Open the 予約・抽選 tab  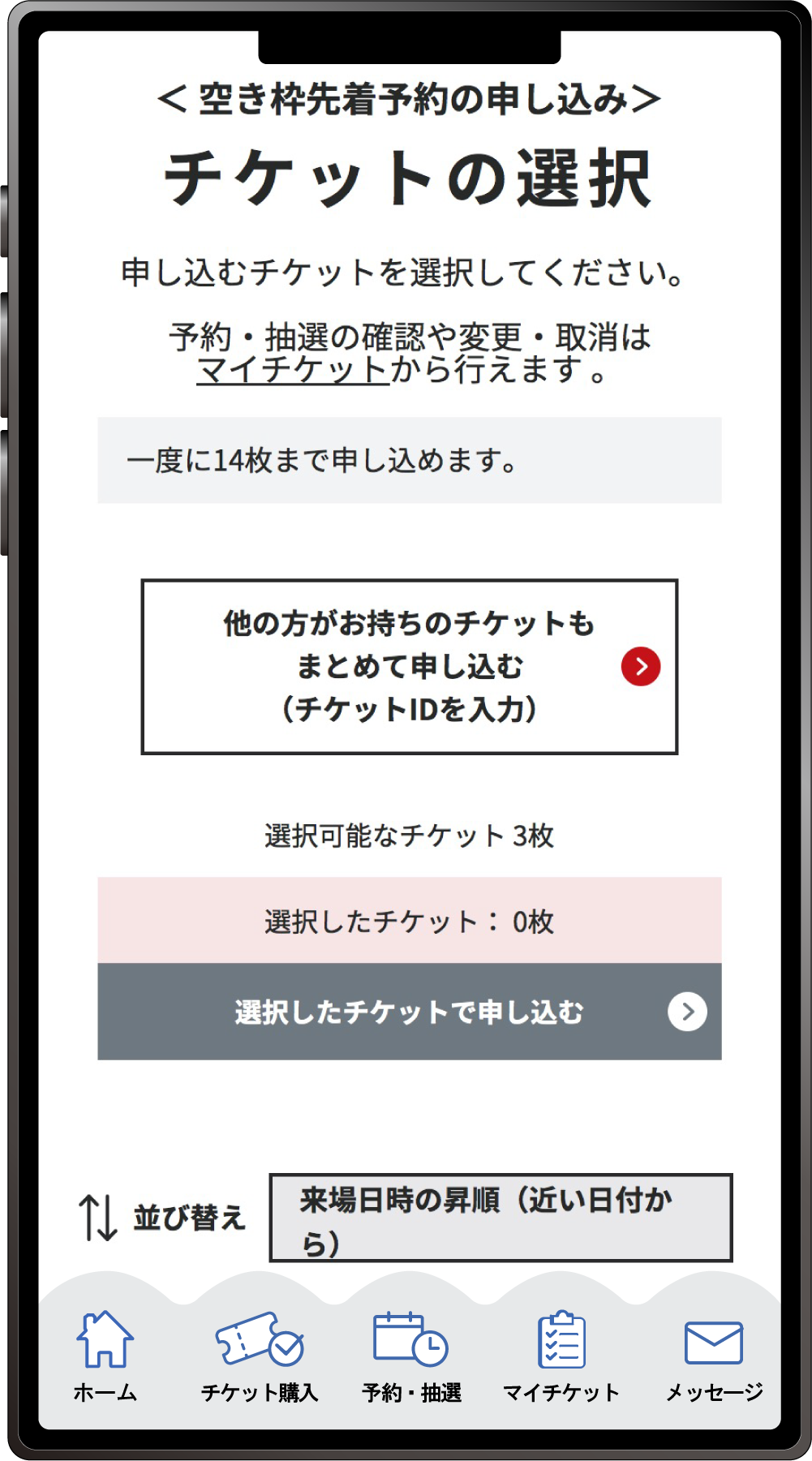pyautogui.click(x=411, y=1356)
